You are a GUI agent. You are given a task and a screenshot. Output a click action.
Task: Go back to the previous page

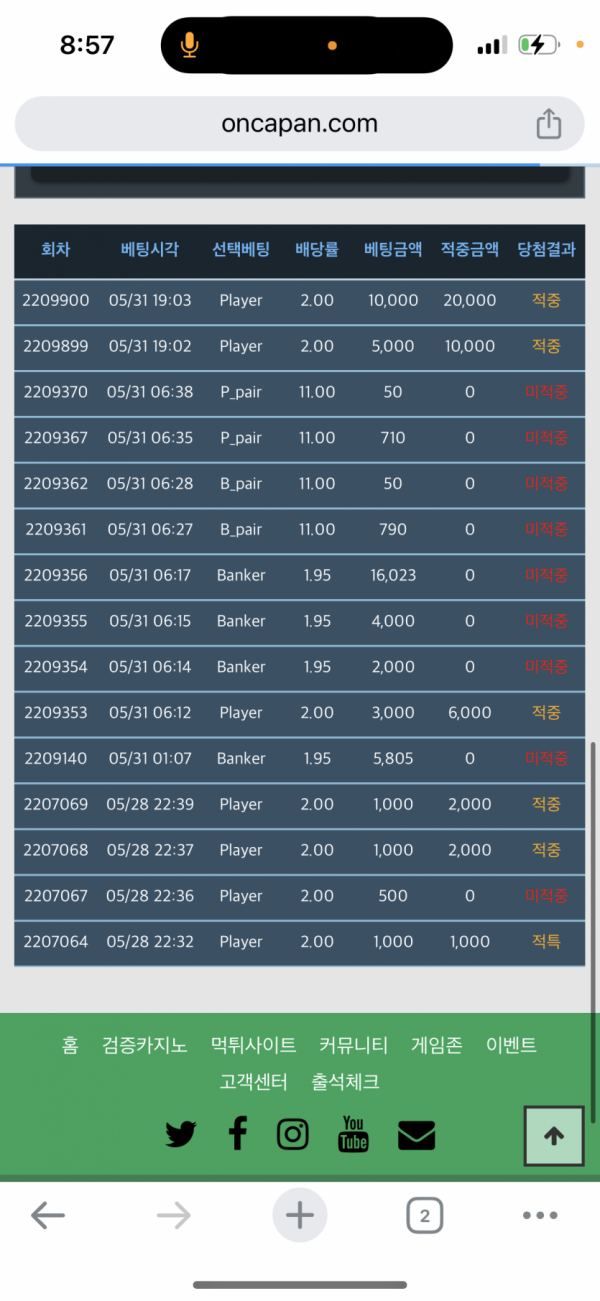48,1216
